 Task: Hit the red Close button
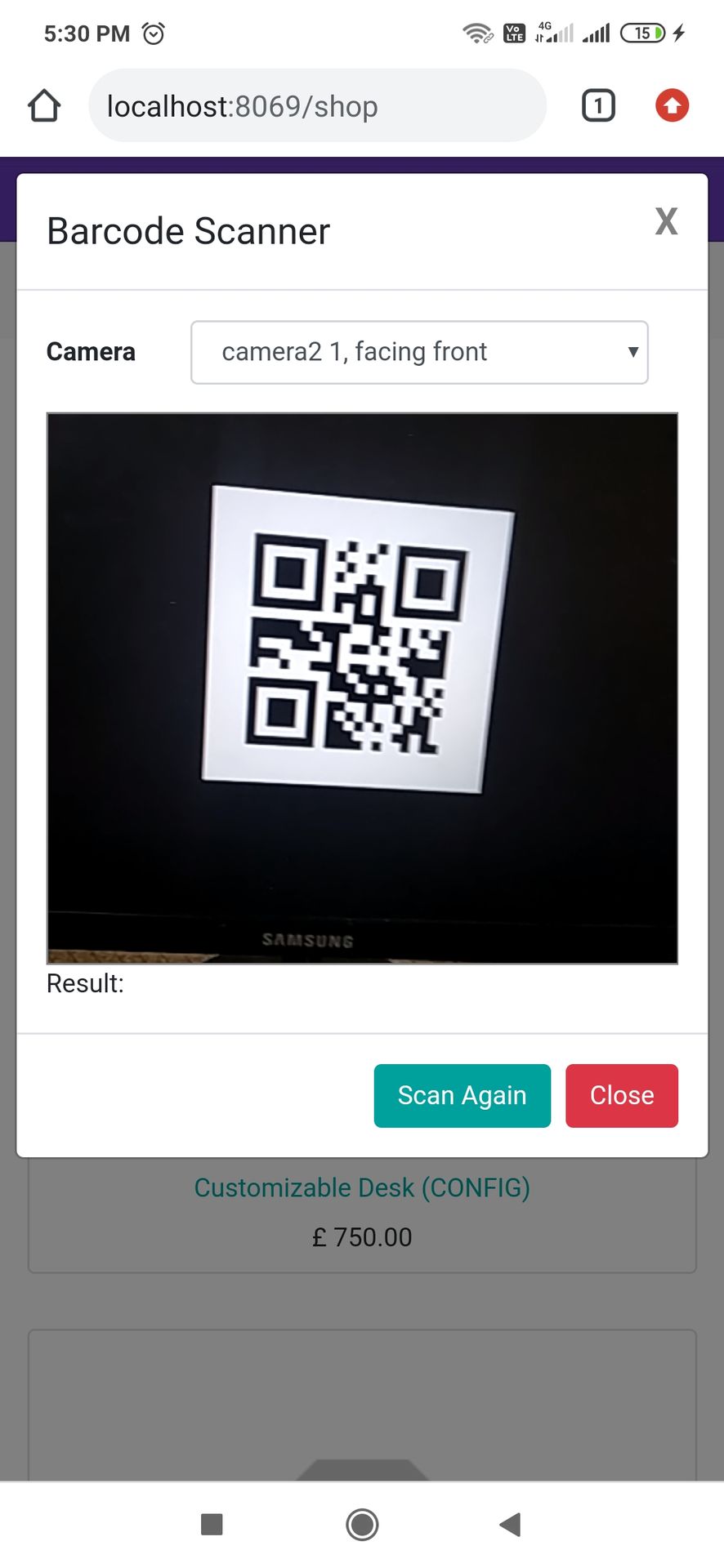pos(621,1095)
